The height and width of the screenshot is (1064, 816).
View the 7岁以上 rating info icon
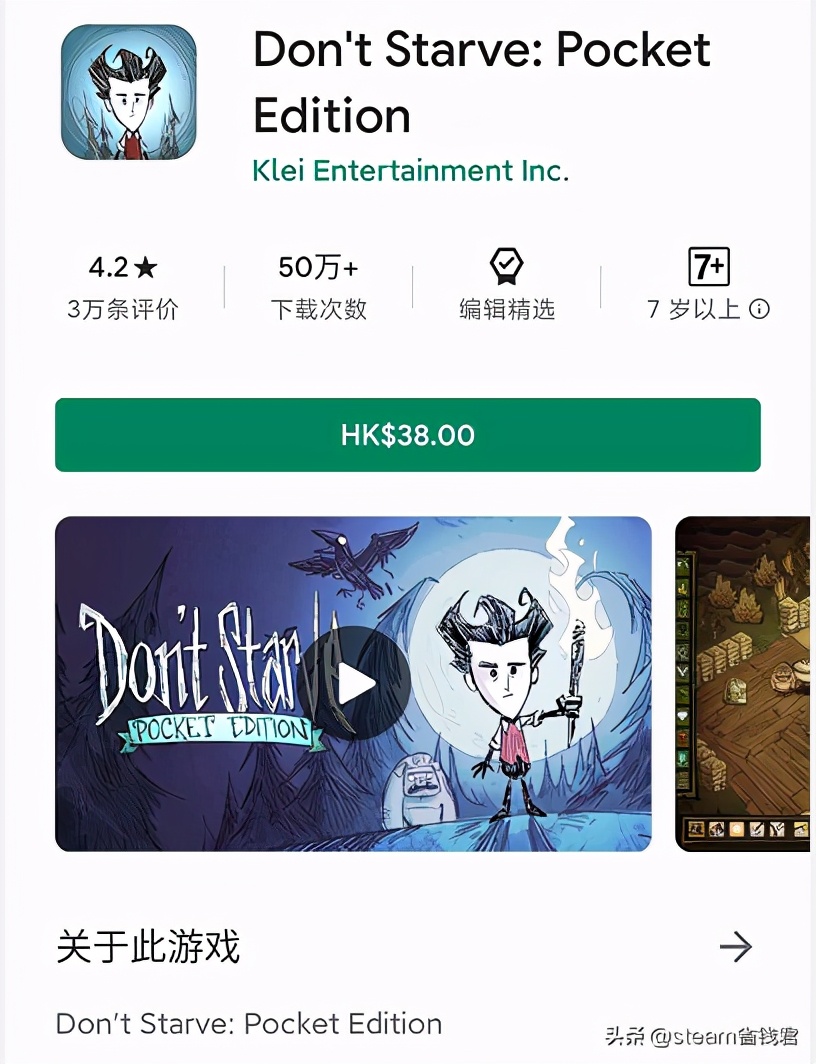[760, 309]
